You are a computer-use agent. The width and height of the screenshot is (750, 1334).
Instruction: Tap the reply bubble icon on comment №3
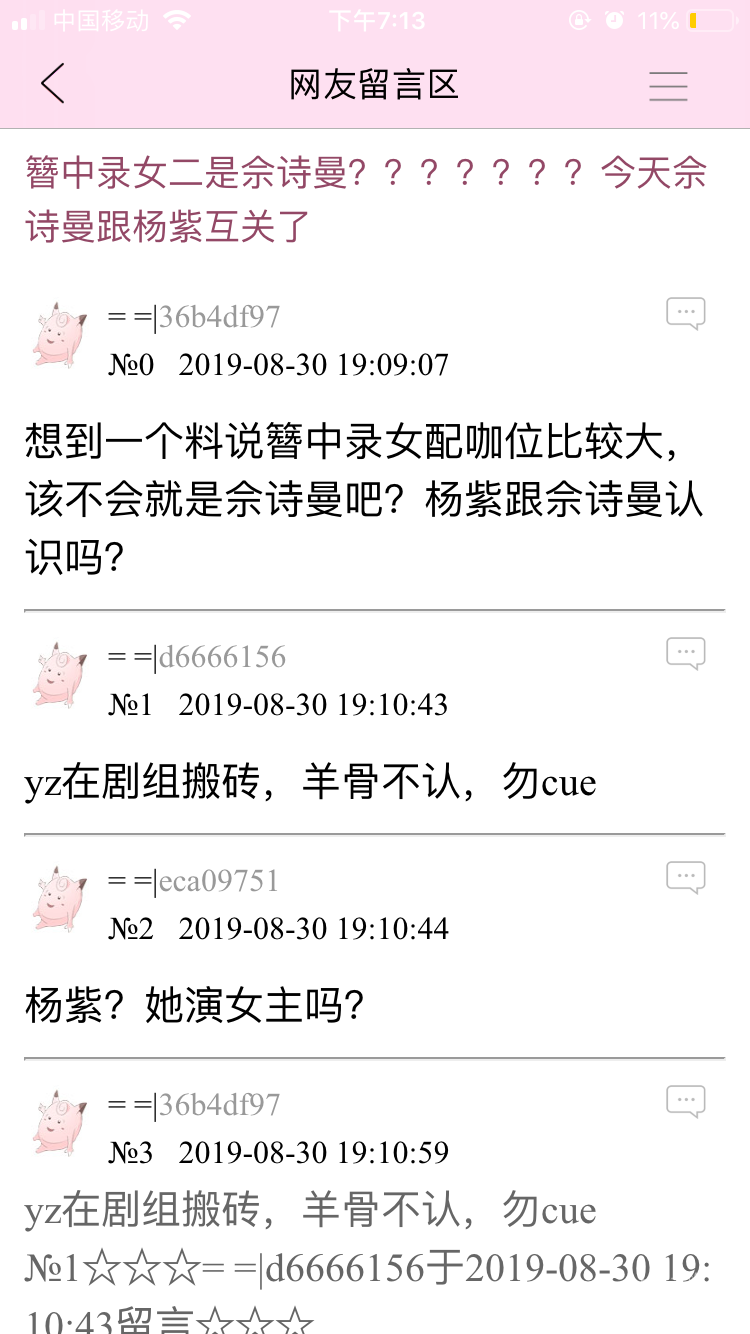pos(686,1099)
